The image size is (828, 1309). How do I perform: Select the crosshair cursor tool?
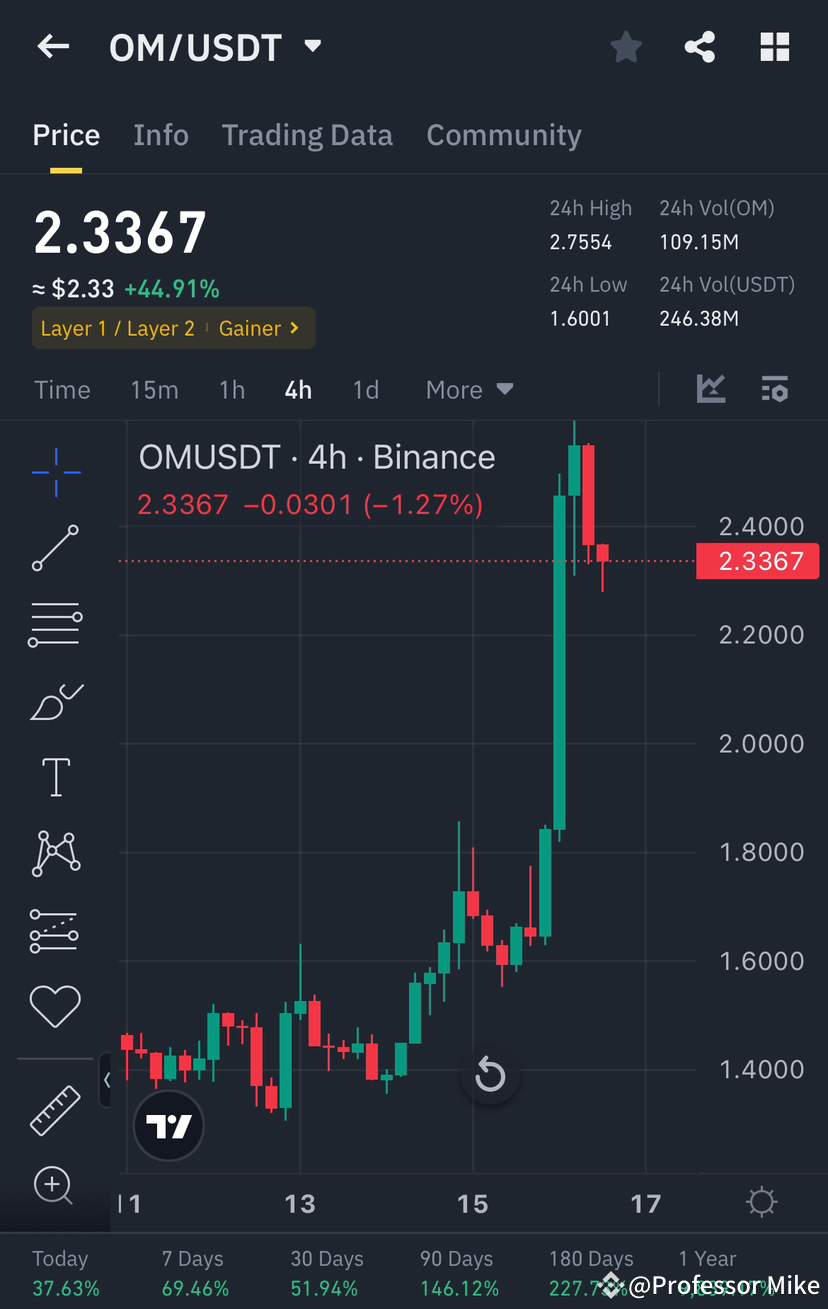click(x=55, y=473)
